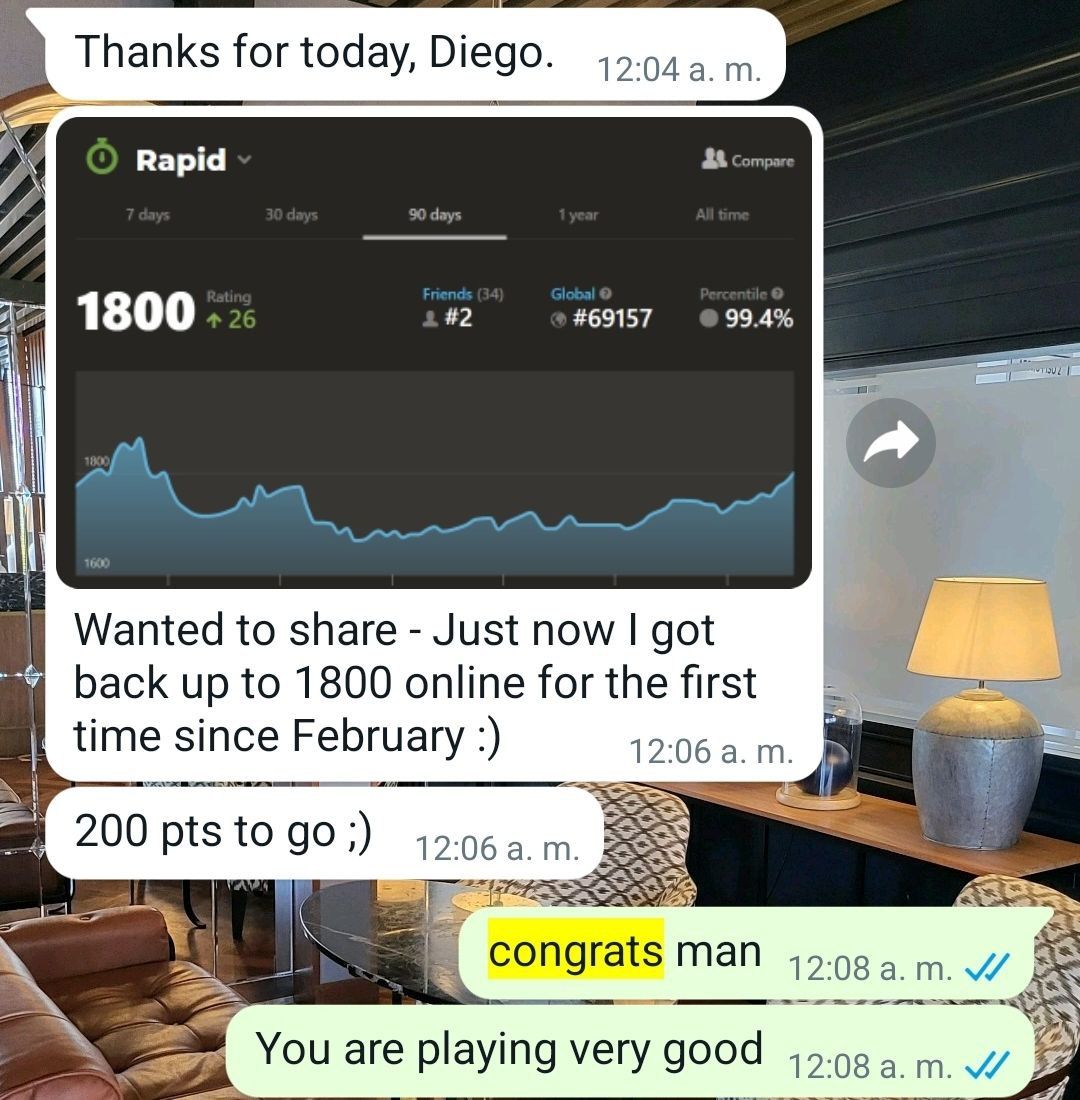Open the shared Rapid rating chart image
The width and height of the screenshot is (1080, 1100).
coord(434,353)
